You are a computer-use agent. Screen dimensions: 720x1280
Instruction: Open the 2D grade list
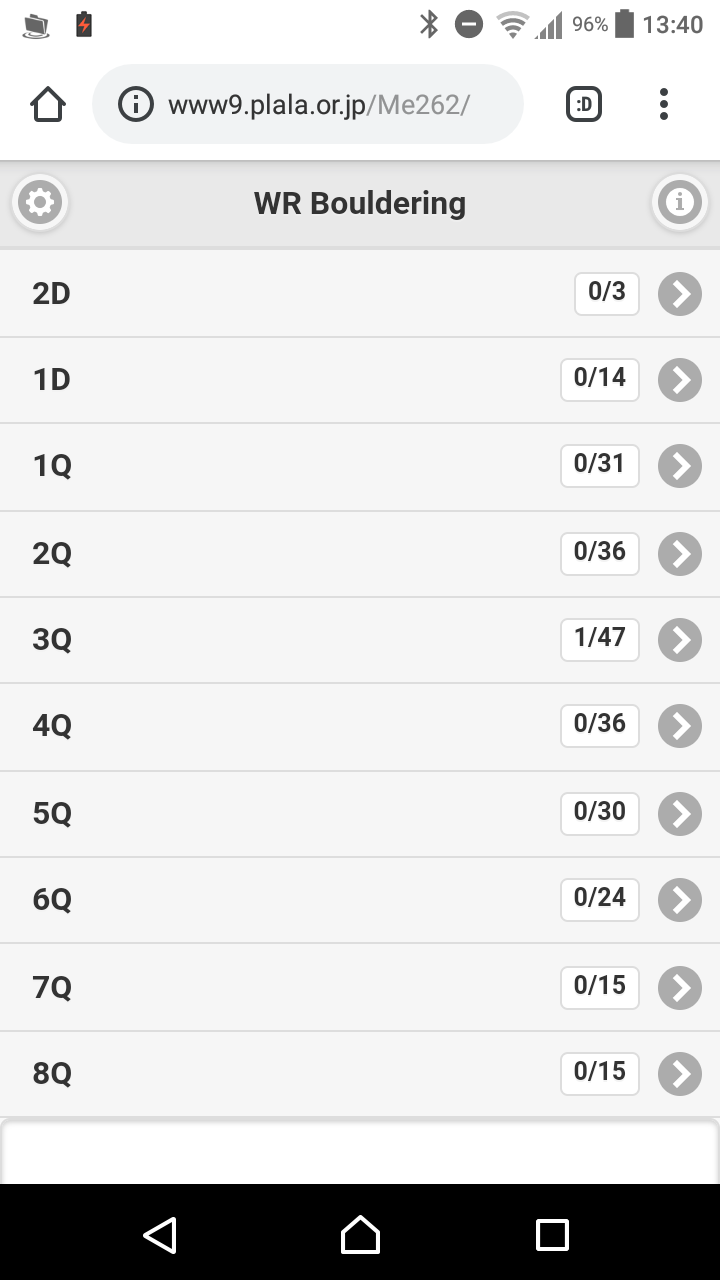coord(360,293)
